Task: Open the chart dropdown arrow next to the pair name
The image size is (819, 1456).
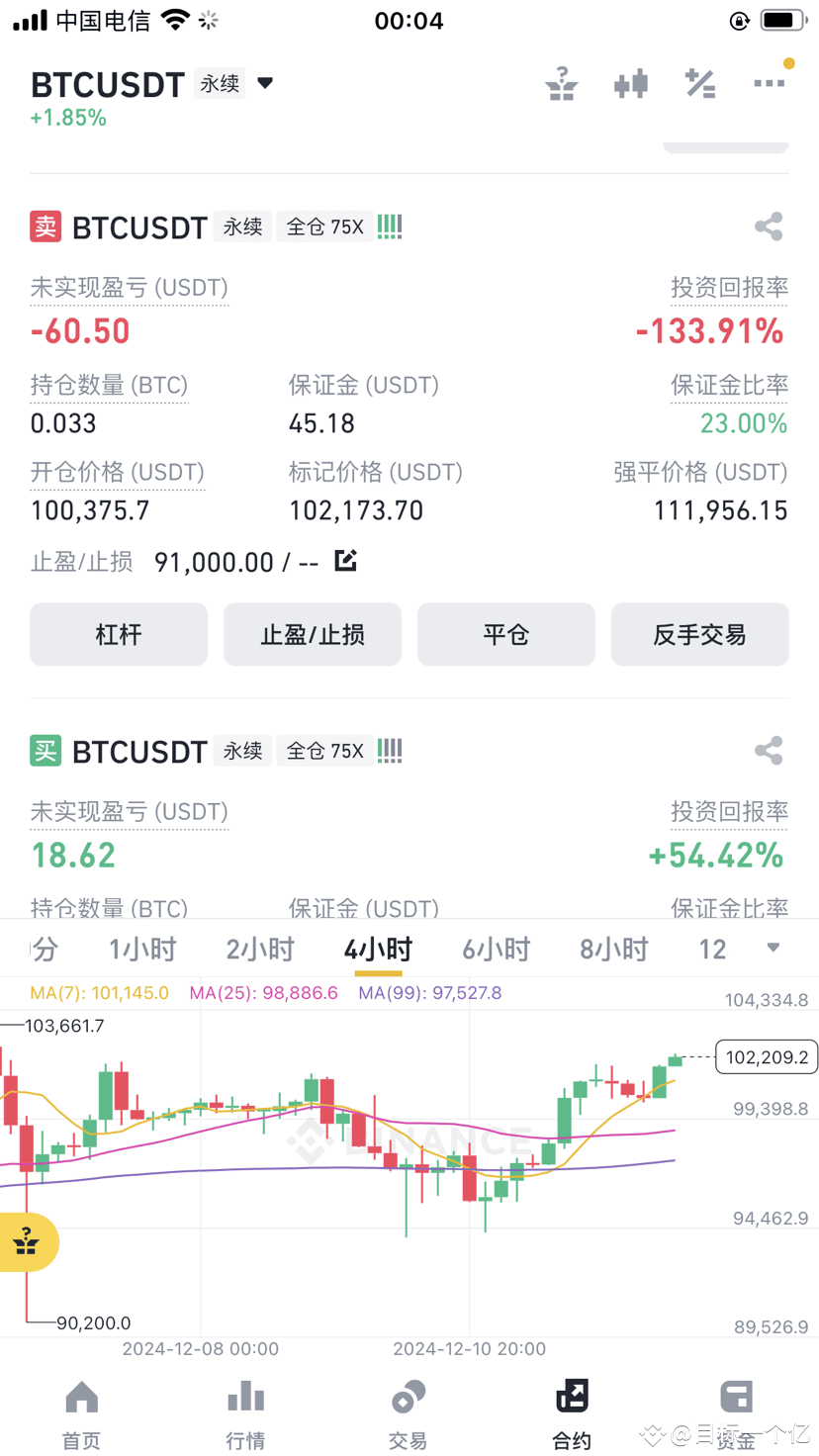Action: 264,84
